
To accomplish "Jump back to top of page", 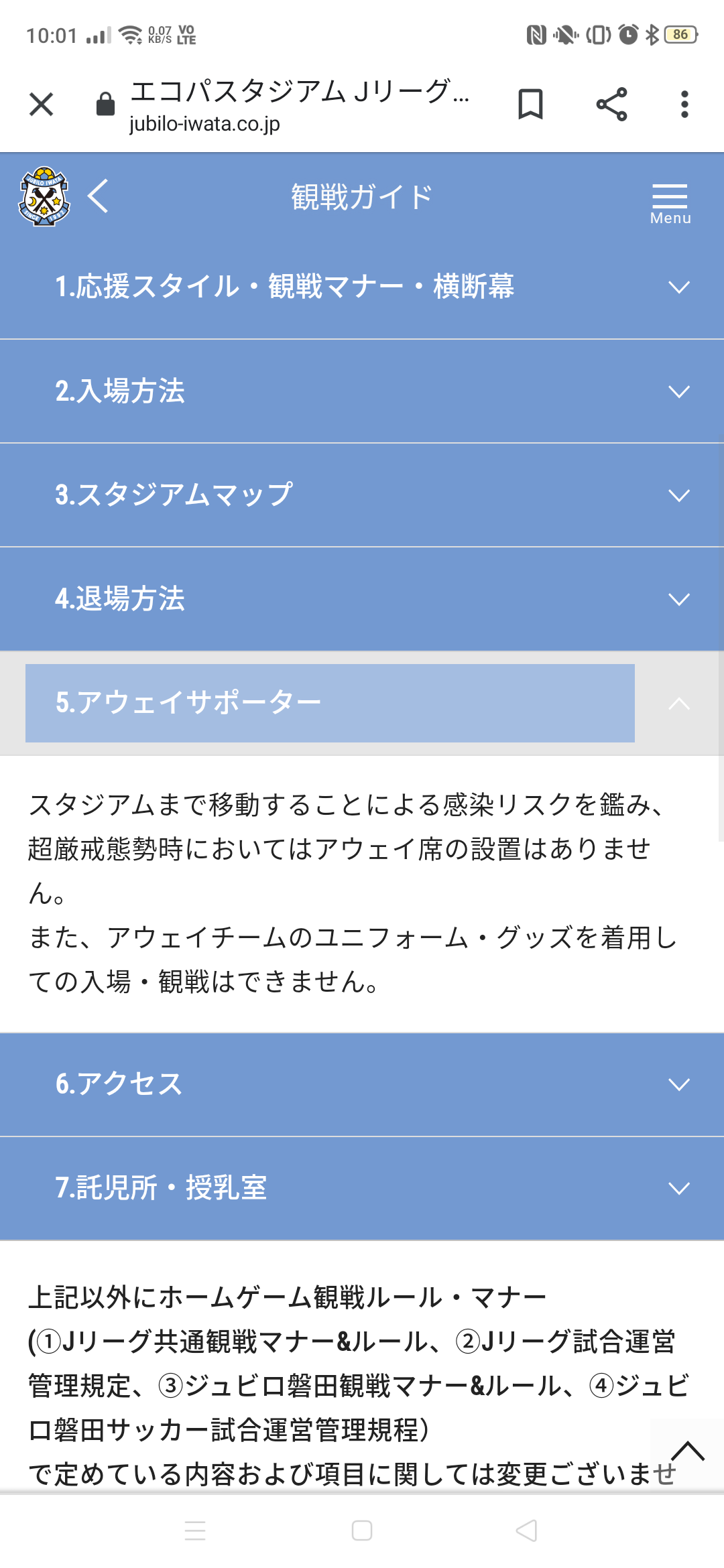I will point(687,1452).
